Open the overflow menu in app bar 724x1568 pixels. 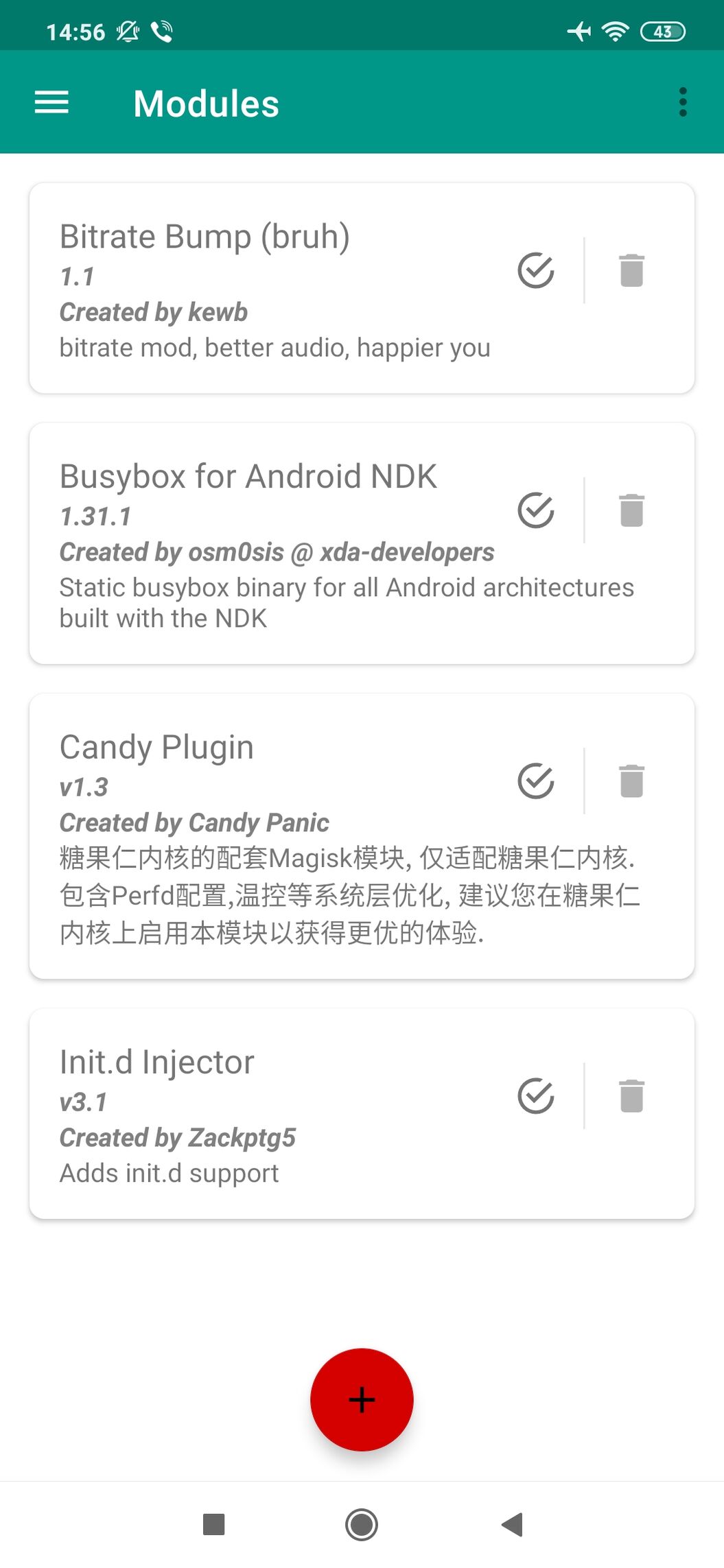pyautogui.click(x=682, y=102)
